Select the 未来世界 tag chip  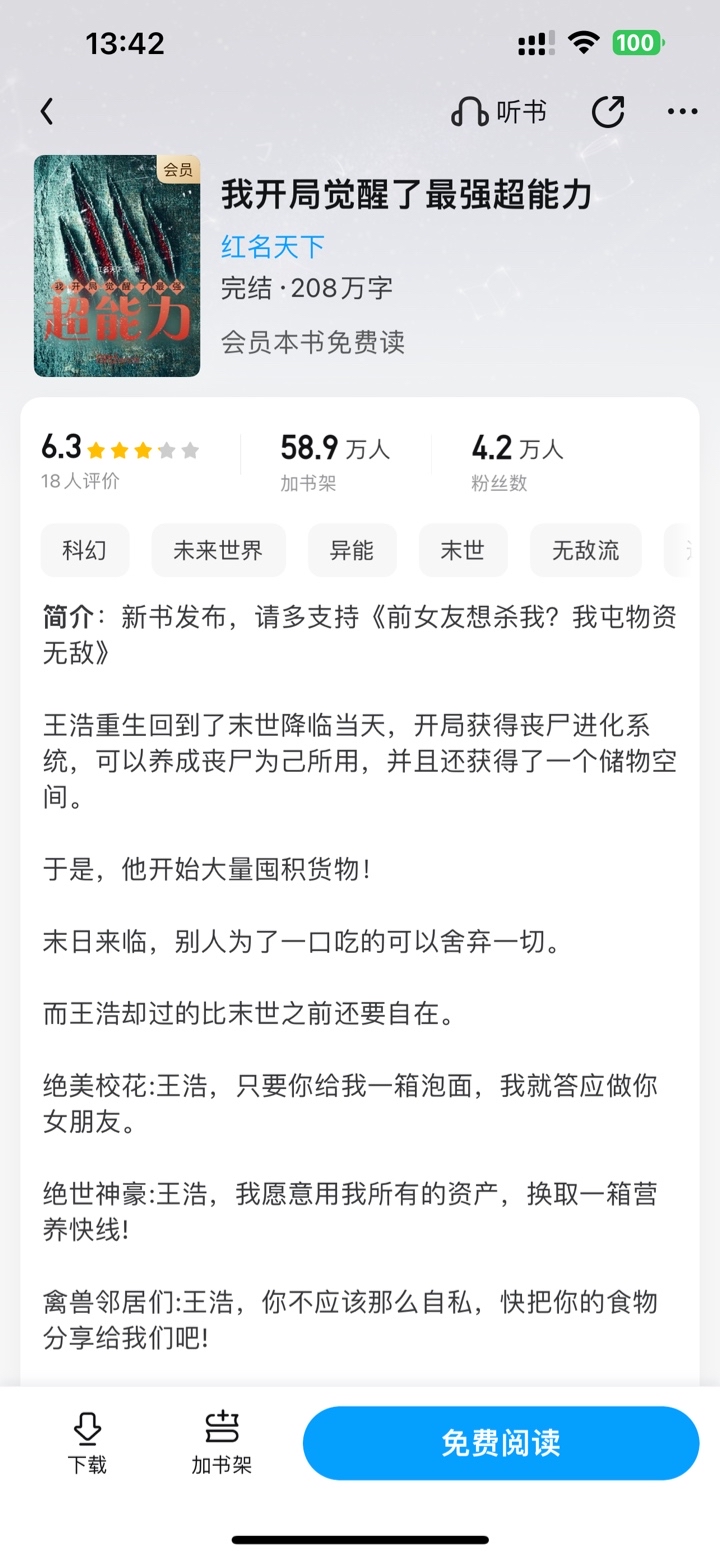coord(218,550)
